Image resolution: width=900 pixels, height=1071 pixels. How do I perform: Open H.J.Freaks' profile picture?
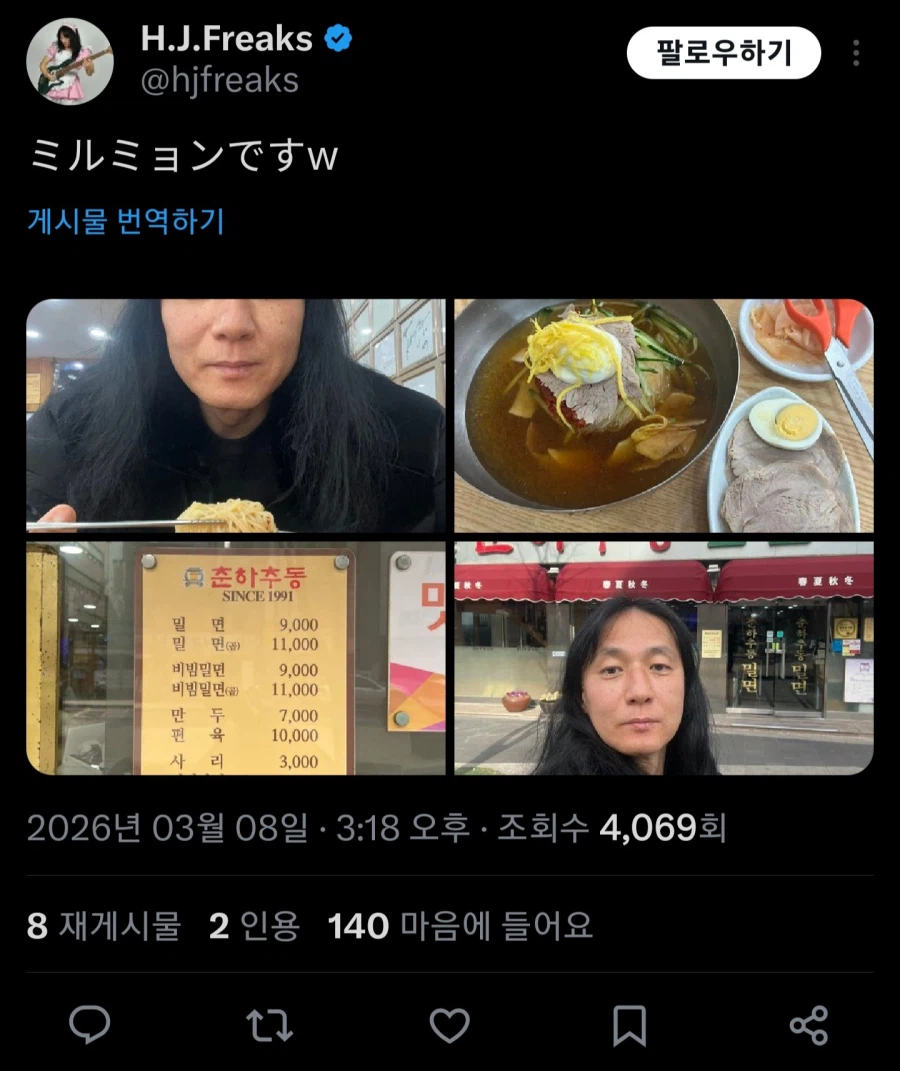click(x=70, y=58)
